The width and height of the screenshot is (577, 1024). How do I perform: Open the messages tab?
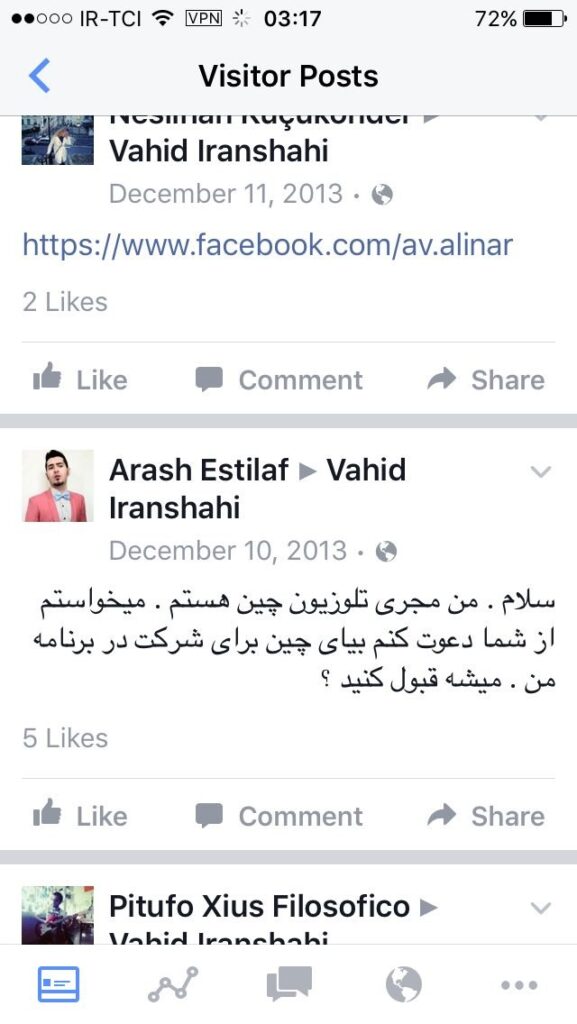point(289,984)
